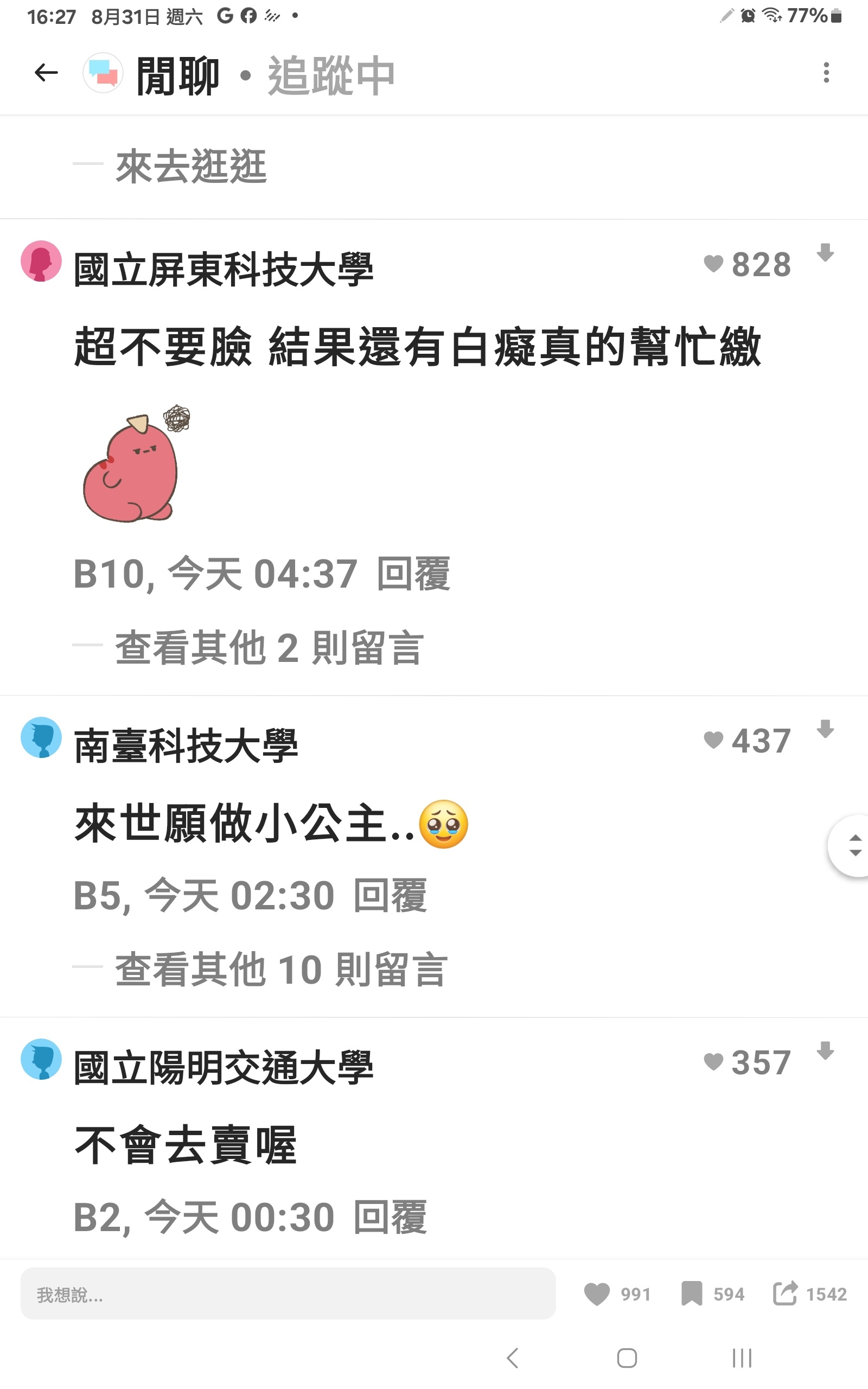Go back using the top arrow

pos(46,73)
